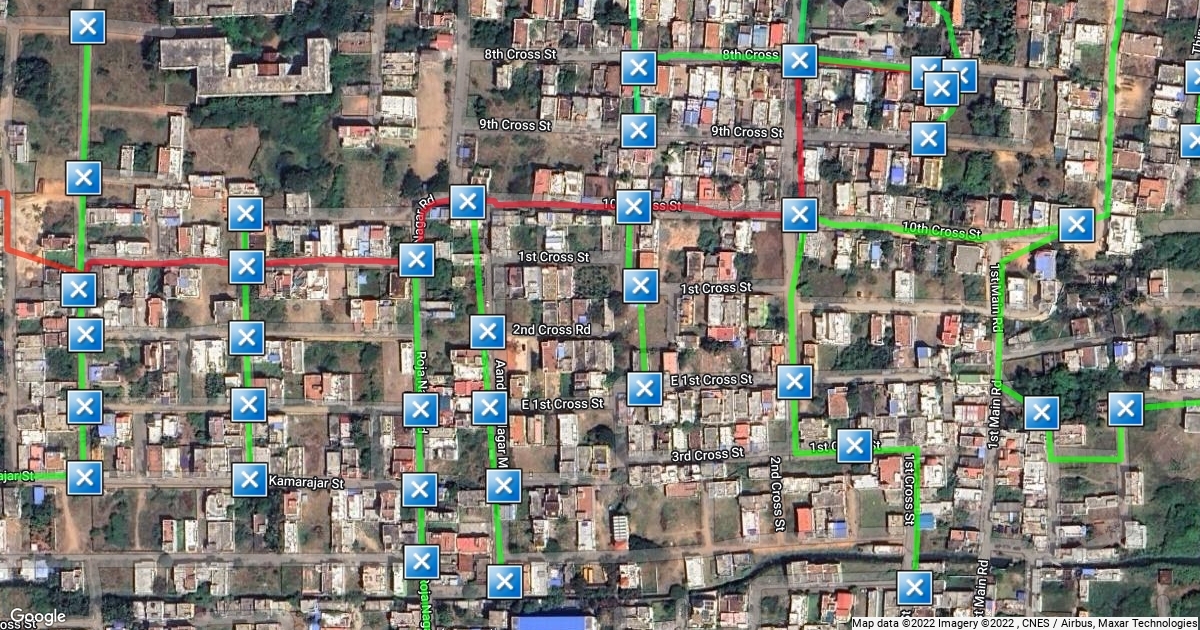Open the marker between the two 9th Cross St labels
1200x630 pixels.
[638, 130]
